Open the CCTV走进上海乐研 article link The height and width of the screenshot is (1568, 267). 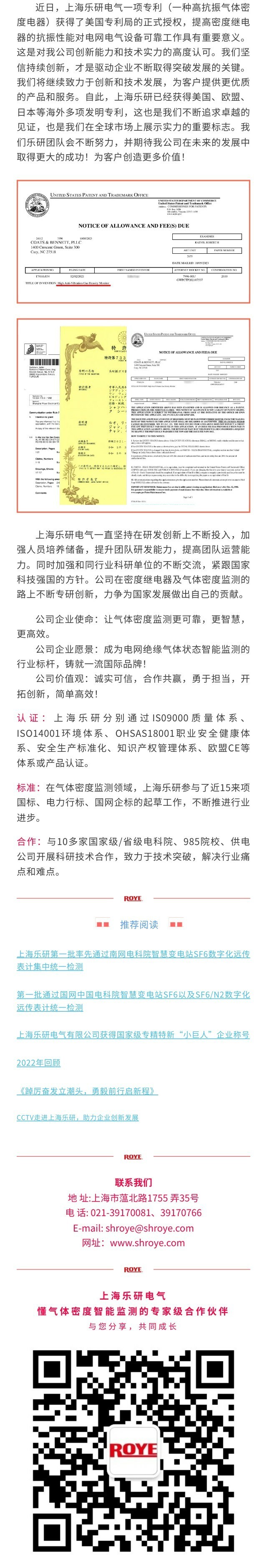(x=77, y=1117)
